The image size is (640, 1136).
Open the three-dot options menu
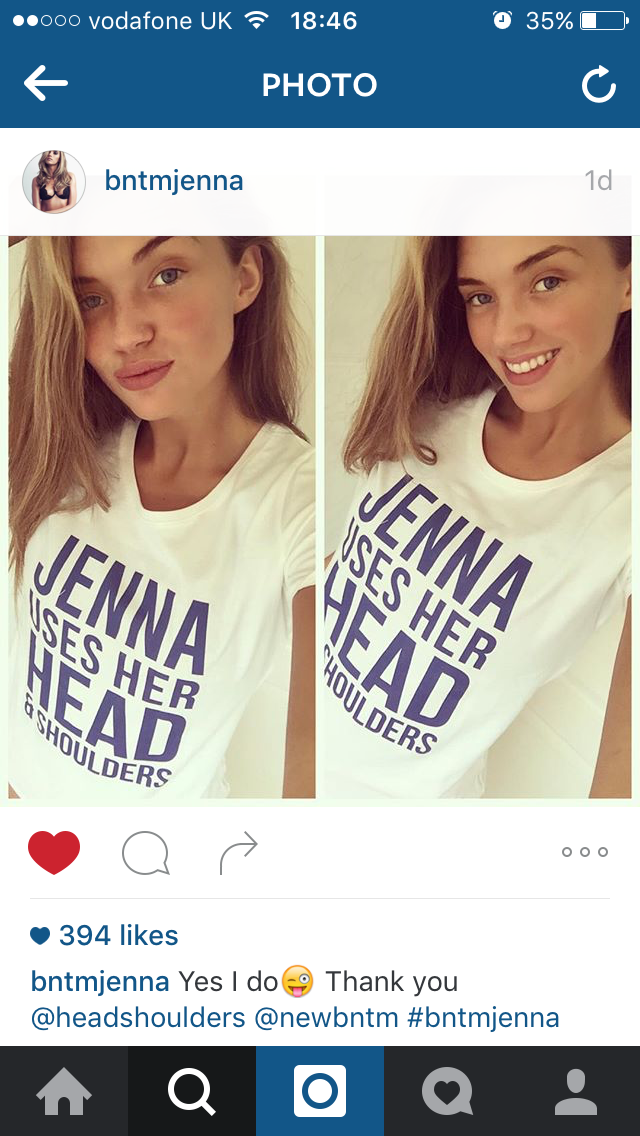pyautogui.click(x=585, y=852)
